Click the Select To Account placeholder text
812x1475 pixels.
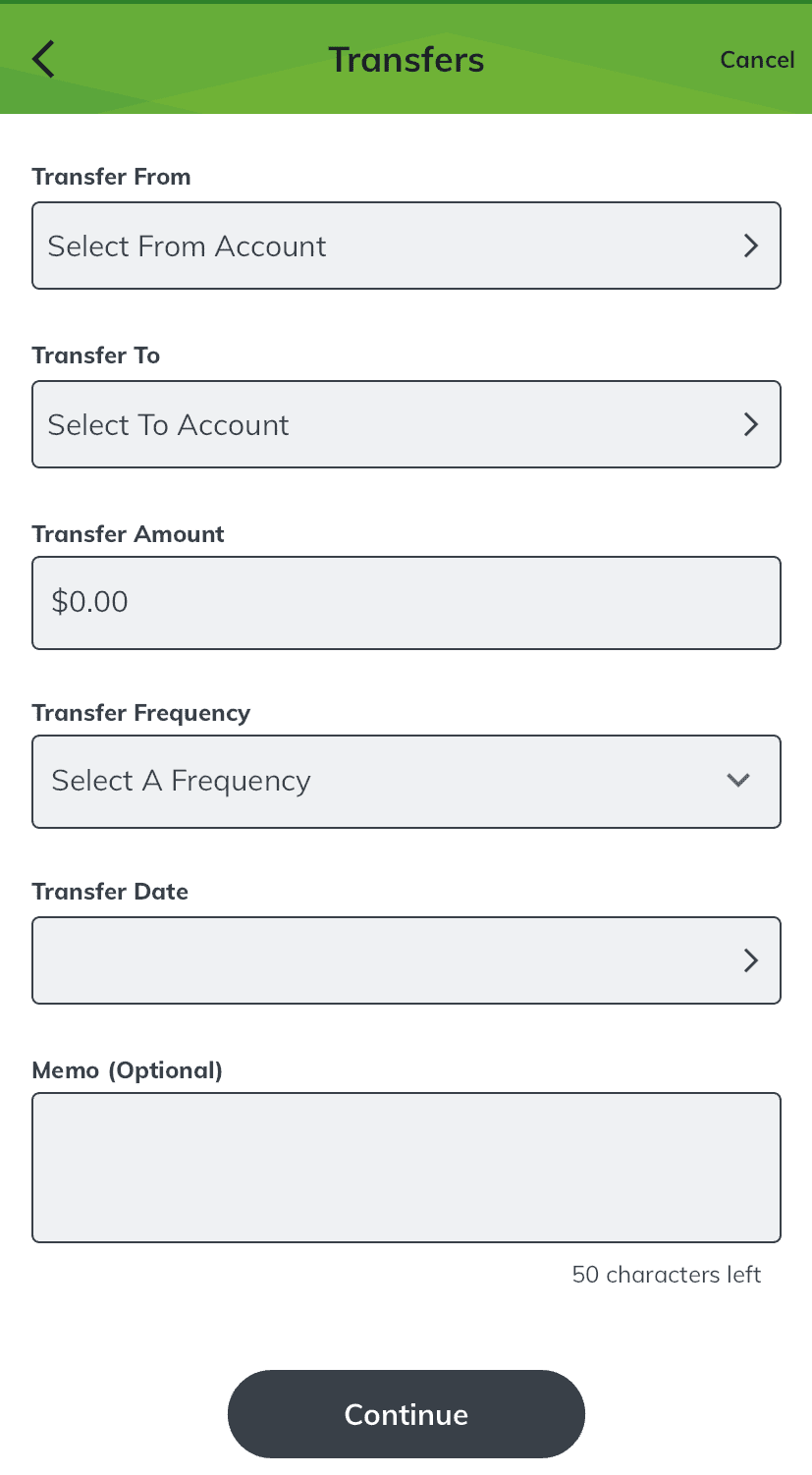(x=168, y=424)
